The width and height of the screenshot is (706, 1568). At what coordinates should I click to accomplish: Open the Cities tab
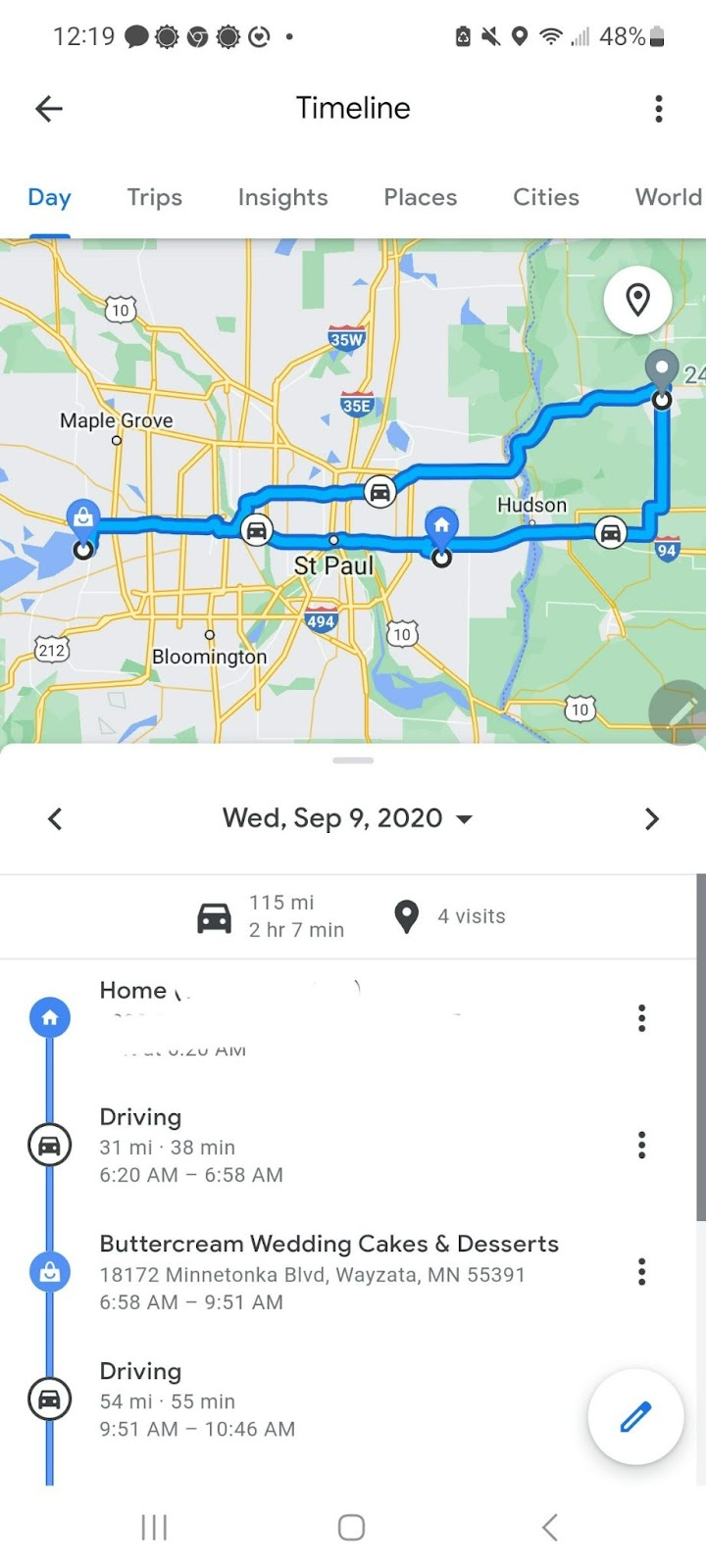546,197
